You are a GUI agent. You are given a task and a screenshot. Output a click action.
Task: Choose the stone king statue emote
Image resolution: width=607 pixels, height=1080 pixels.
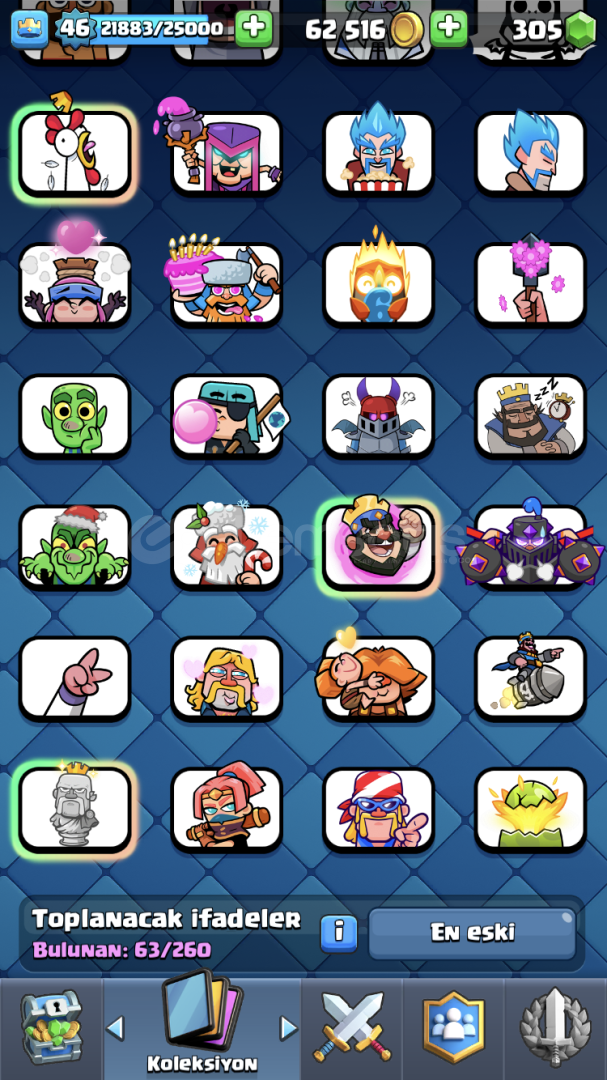coord(75,809)
